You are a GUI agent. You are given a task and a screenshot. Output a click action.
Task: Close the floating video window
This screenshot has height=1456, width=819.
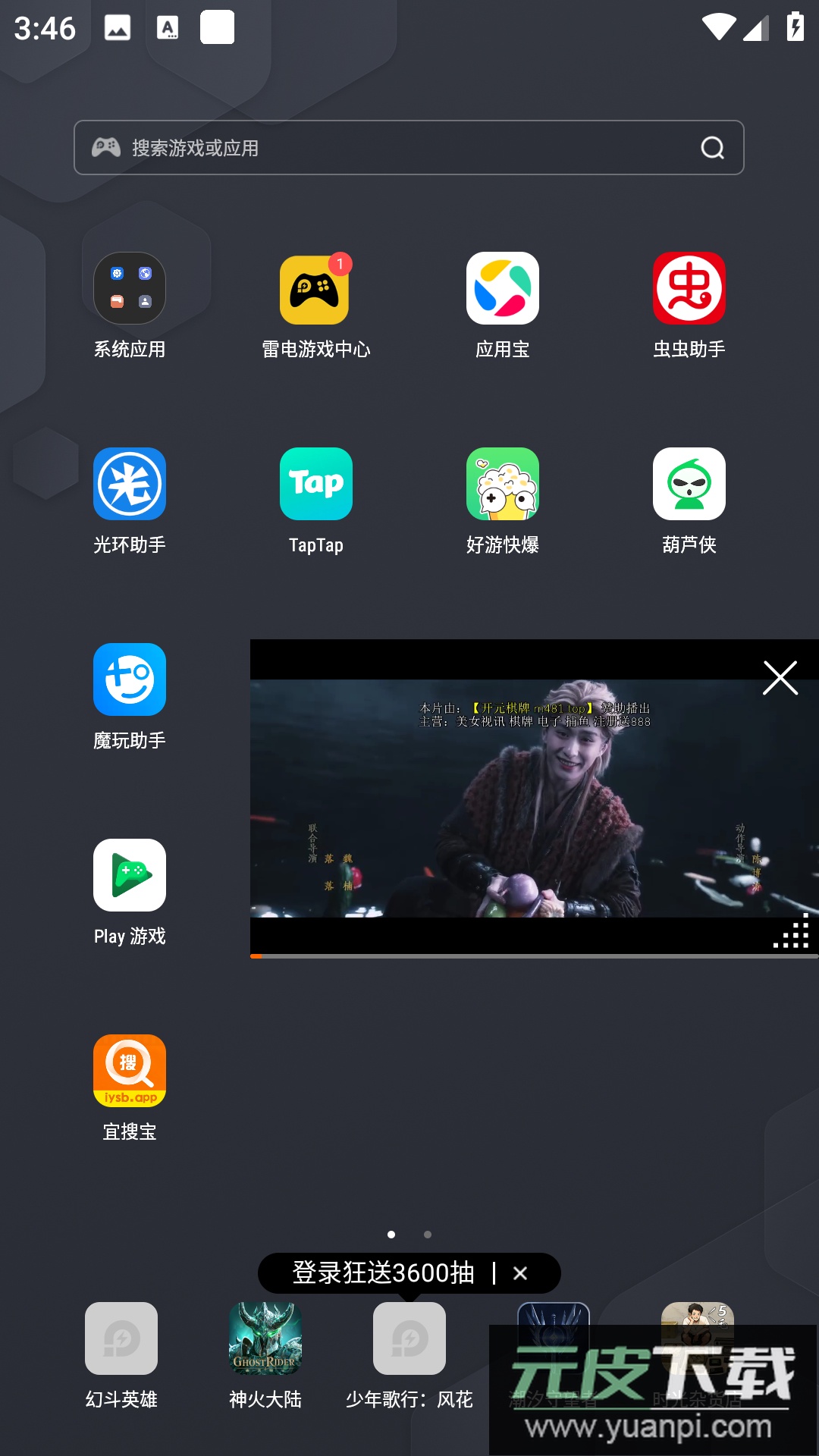click(780, 678)
